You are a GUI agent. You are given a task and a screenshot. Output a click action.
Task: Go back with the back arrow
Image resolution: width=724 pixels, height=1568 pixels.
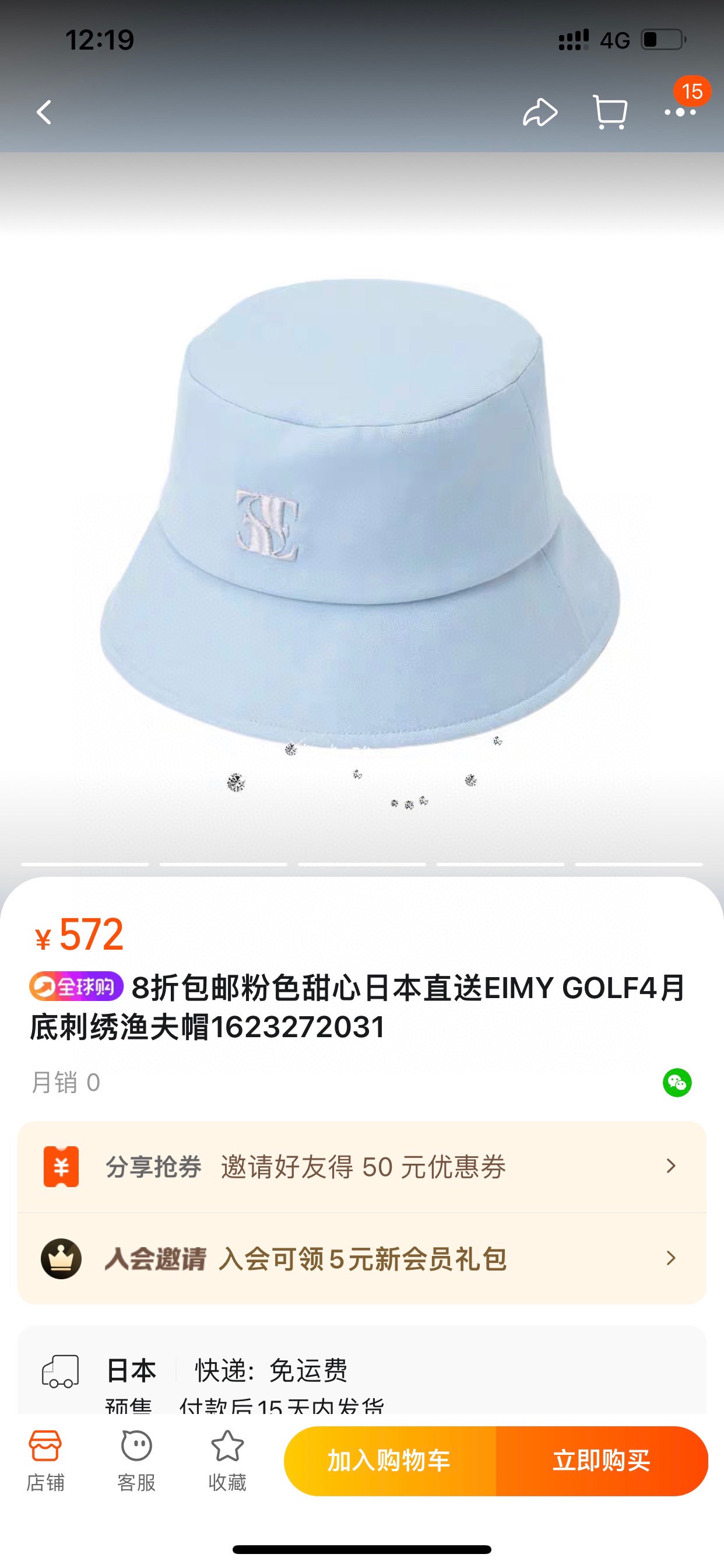point(44,113)
